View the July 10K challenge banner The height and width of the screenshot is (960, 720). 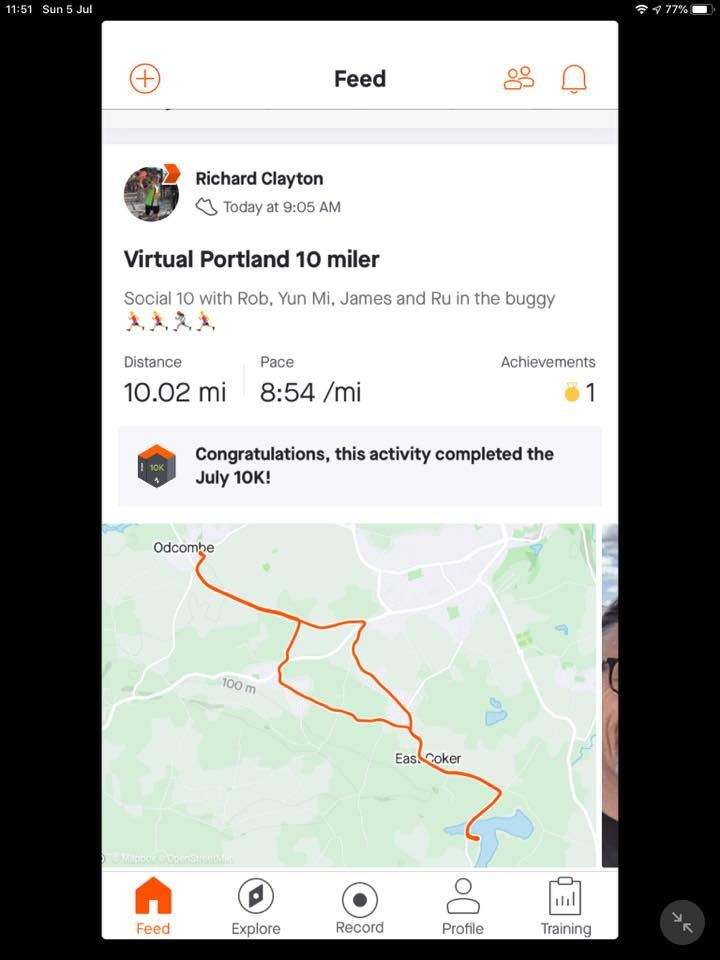pos(359,466)
